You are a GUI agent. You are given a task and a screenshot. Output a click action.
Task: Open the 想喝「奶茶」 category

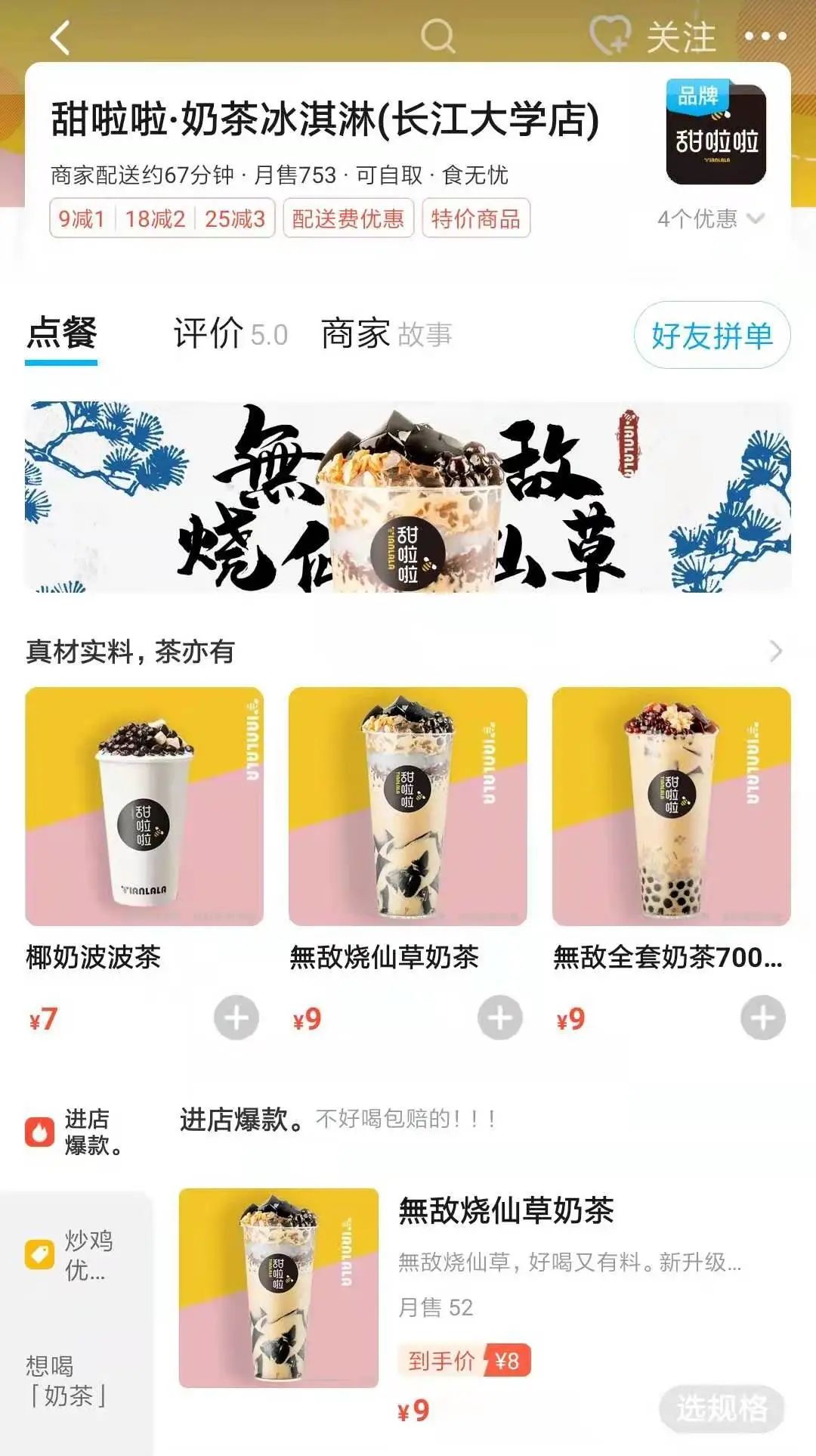coord(68,1380)
